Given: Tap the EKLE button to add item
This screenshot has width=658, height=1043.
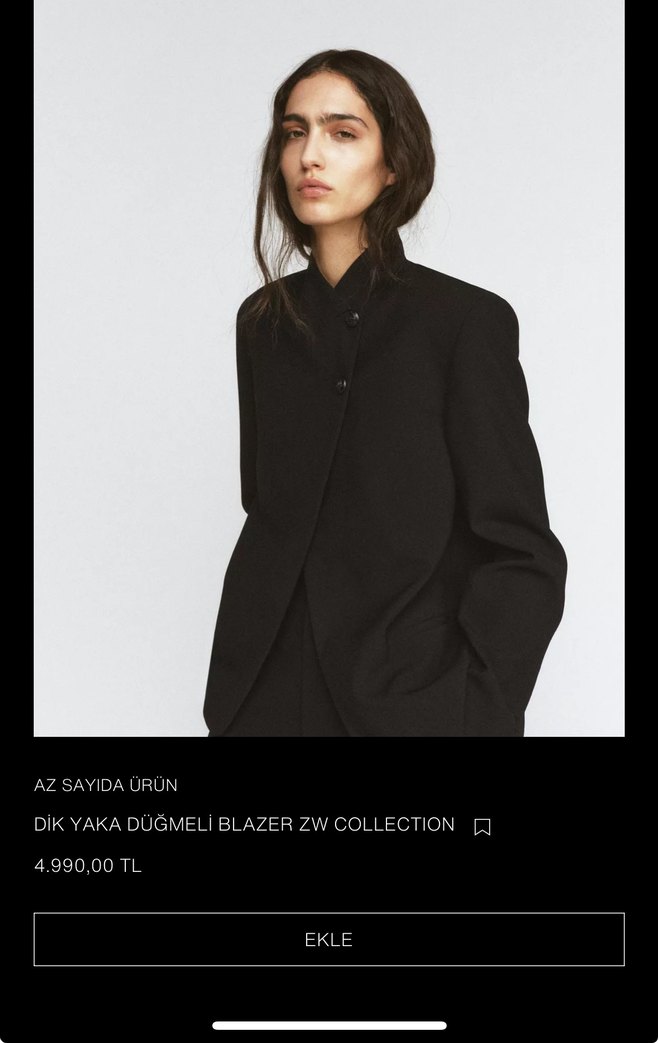Looking at the screenshot, I should (x=329, y=939).
